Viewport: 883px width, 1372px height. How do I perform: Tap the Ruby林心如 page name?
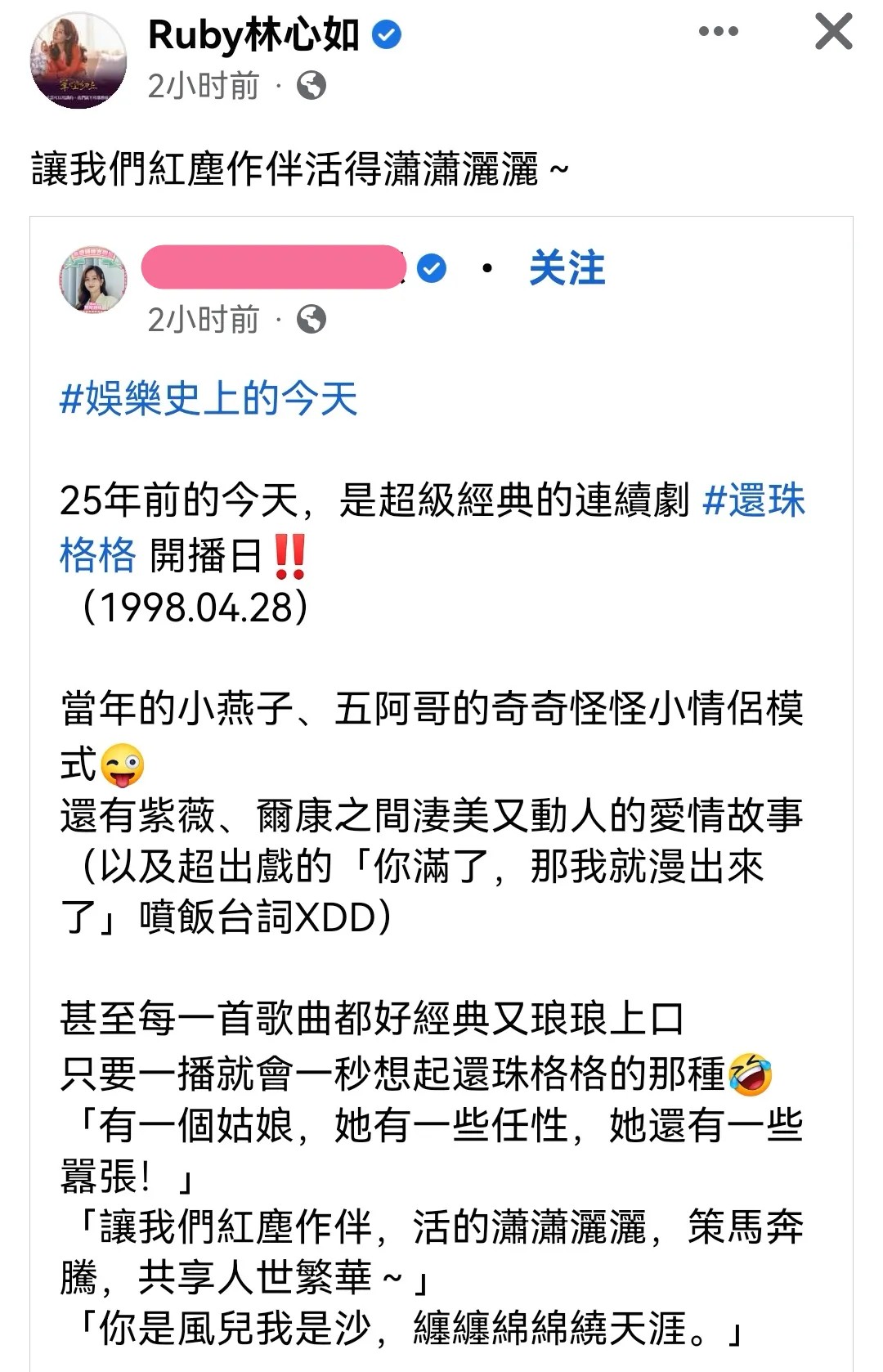pos(253,35)
